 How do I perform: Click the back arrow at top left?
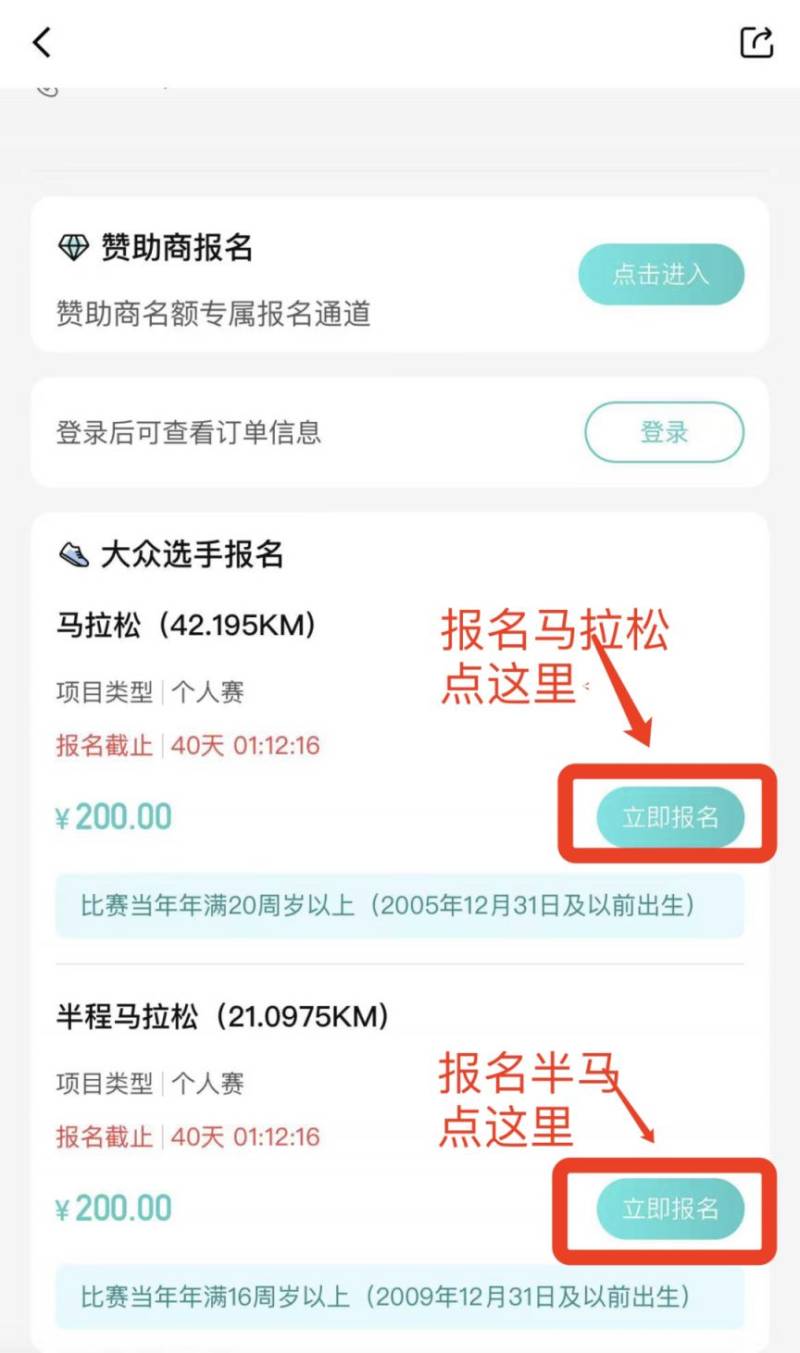tap(40, 42)
